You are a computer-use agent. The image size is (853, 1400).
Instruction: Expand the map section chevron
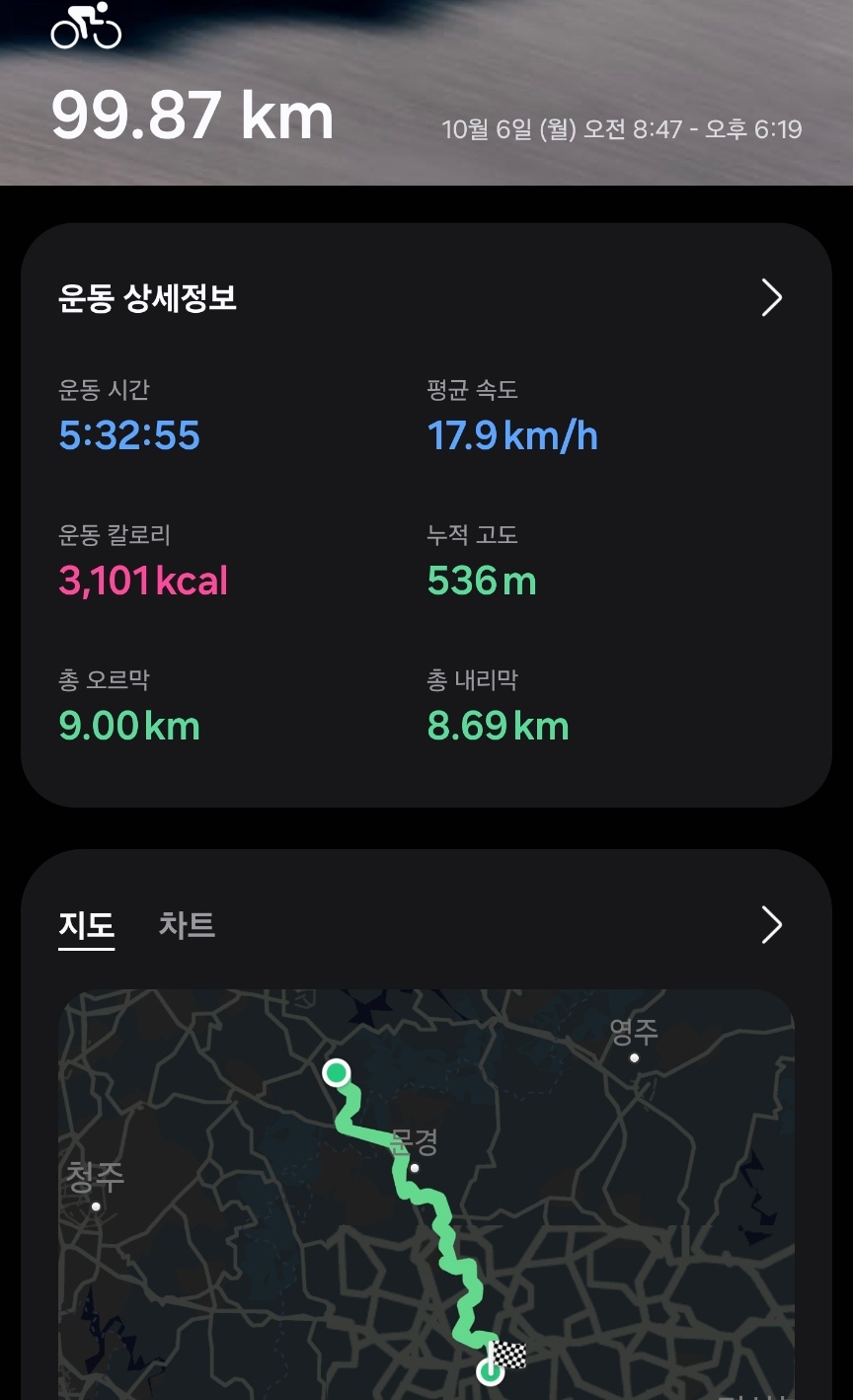(x=771, y=925)
